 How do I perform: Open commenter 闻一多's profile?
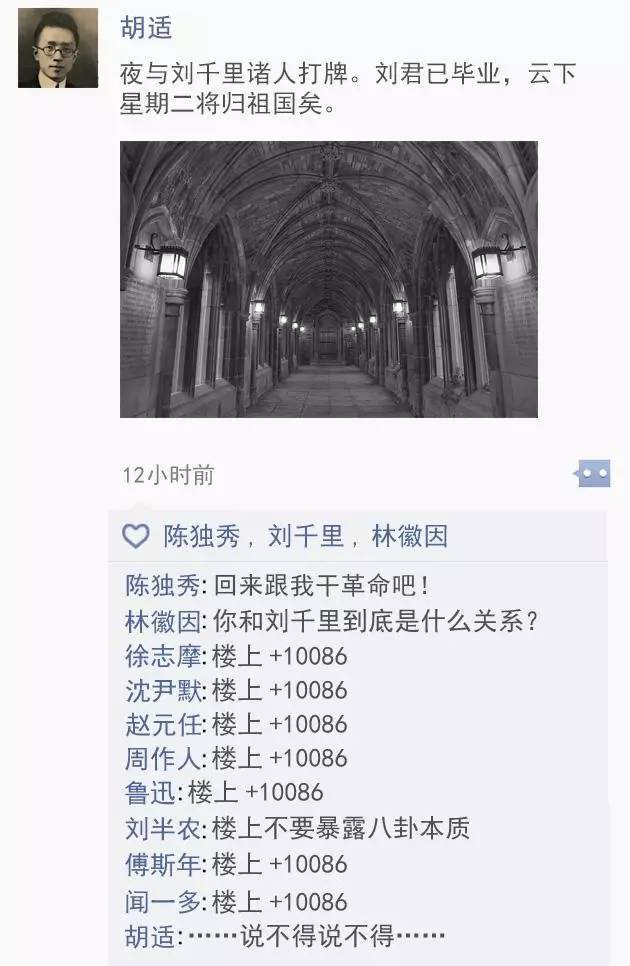164,901
